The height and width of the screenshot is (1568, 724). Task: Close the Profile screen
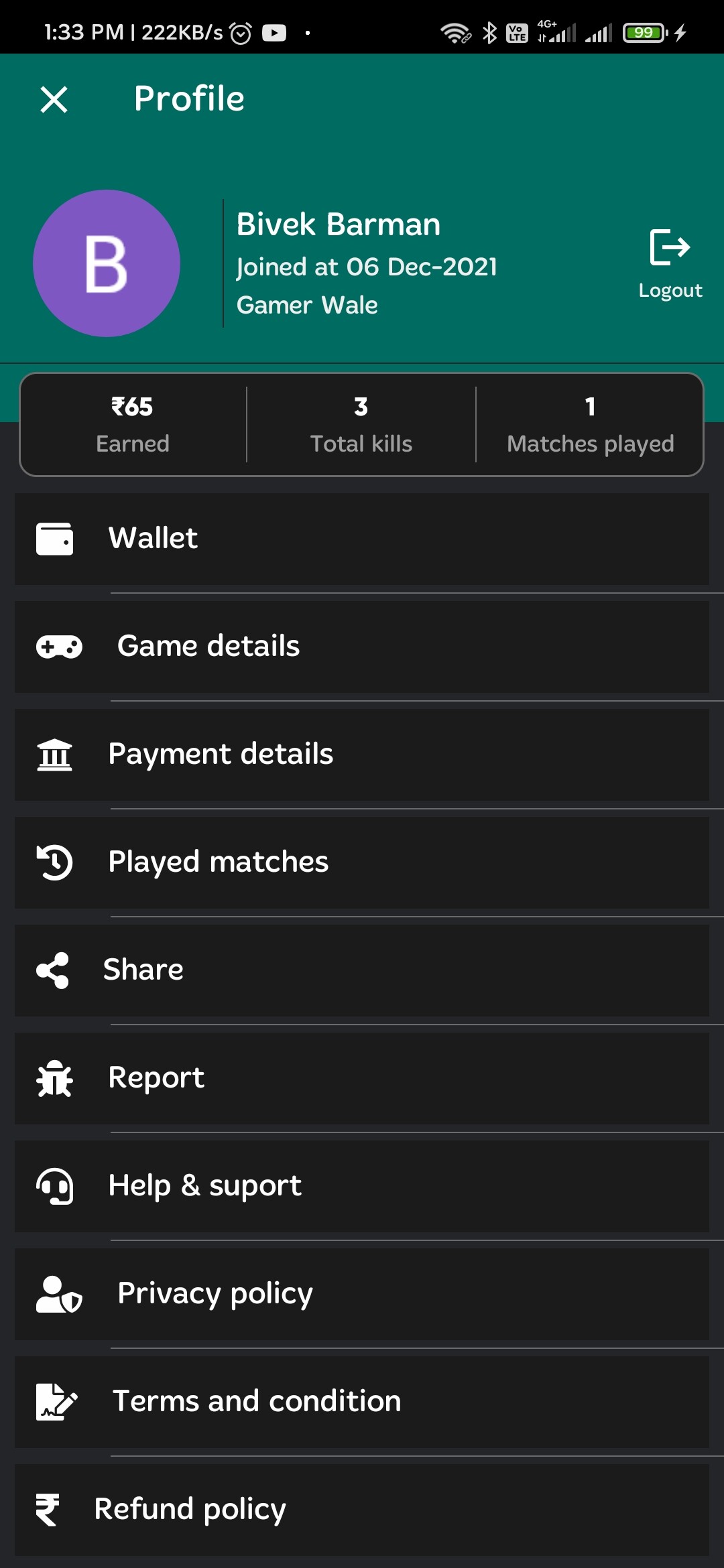point(54,100)
